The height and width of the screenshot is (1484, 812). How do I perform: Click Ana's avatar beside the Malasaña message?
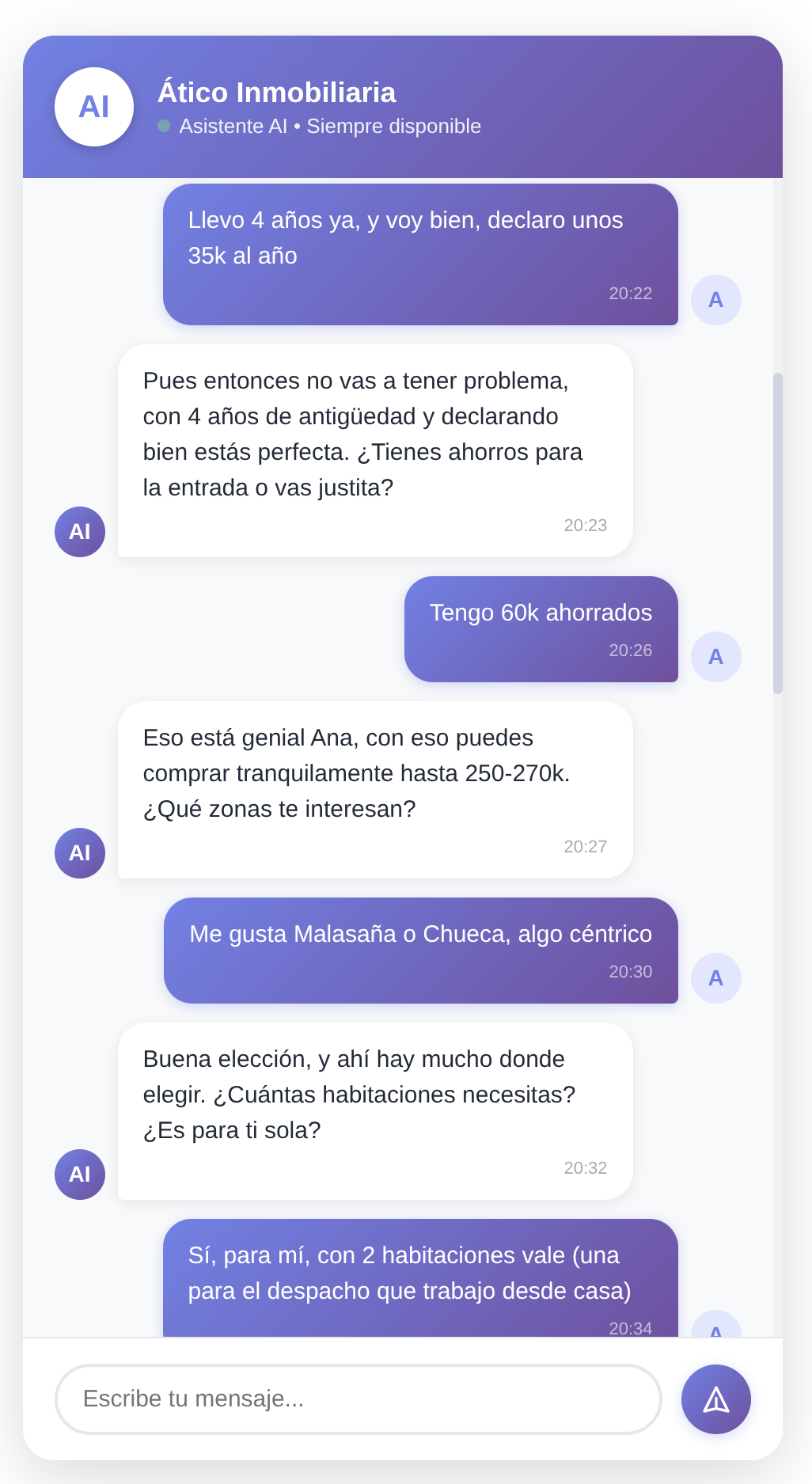pyautogui.click(x=715, y=978)
